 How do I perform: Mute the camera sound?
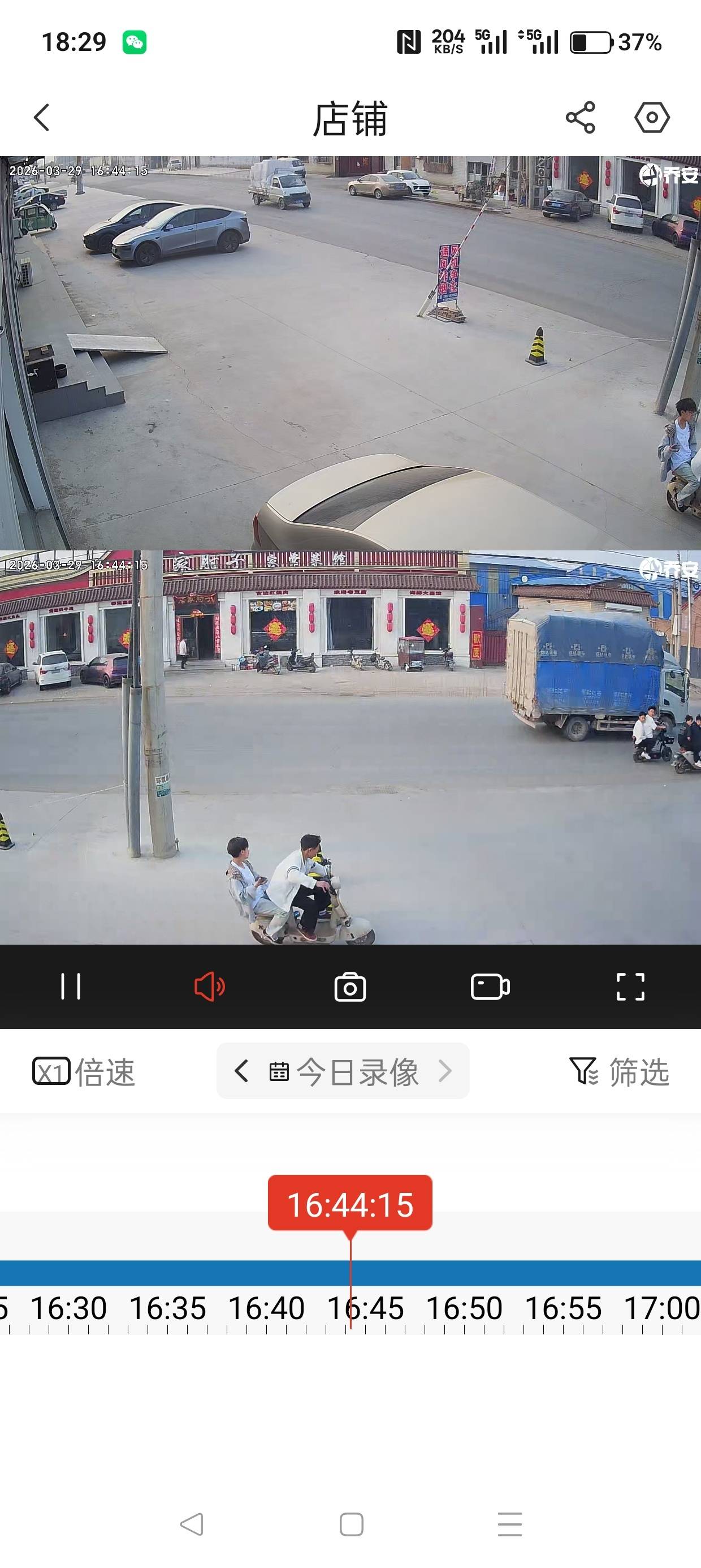(x=210, y=987)
